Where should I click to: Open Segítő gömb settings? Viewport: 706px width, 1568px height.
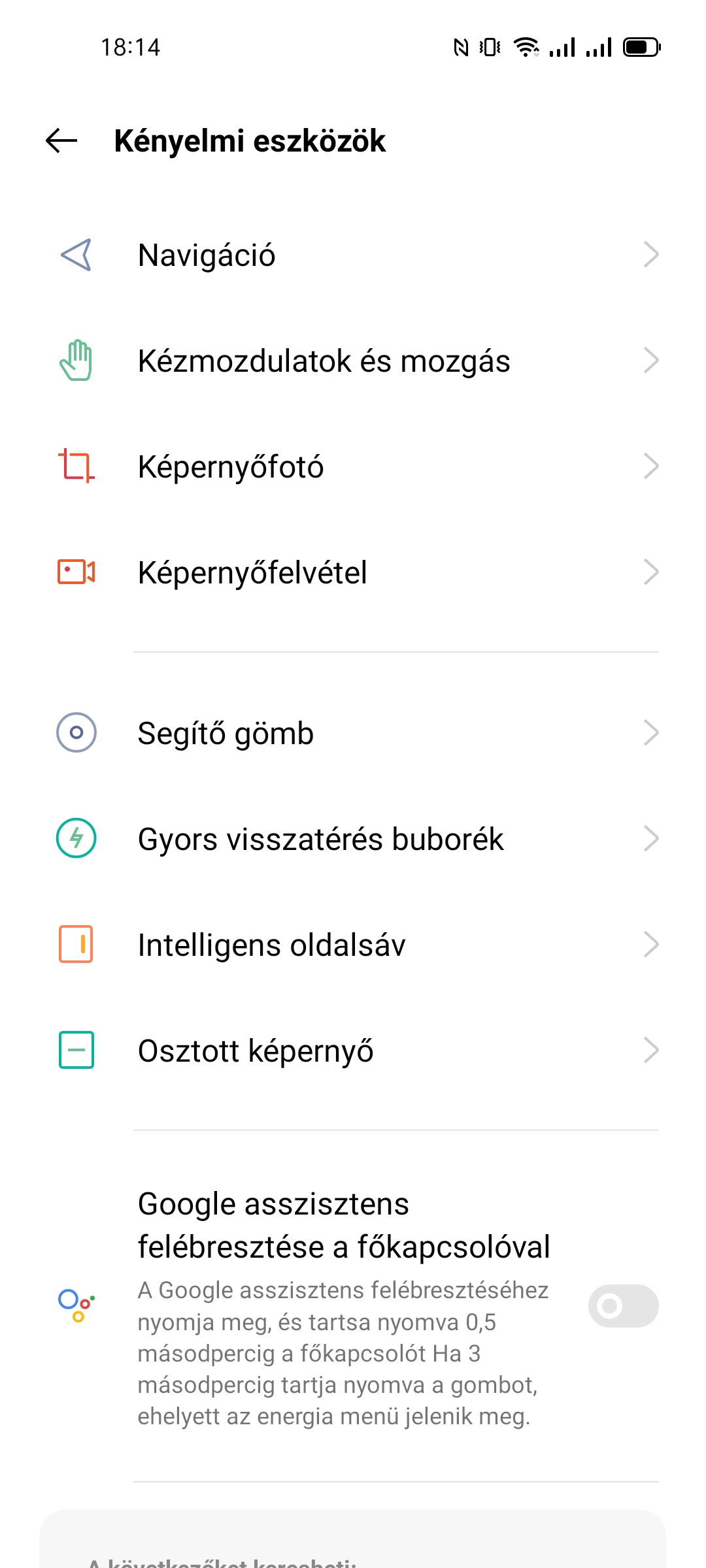click(x=353, y=733)
